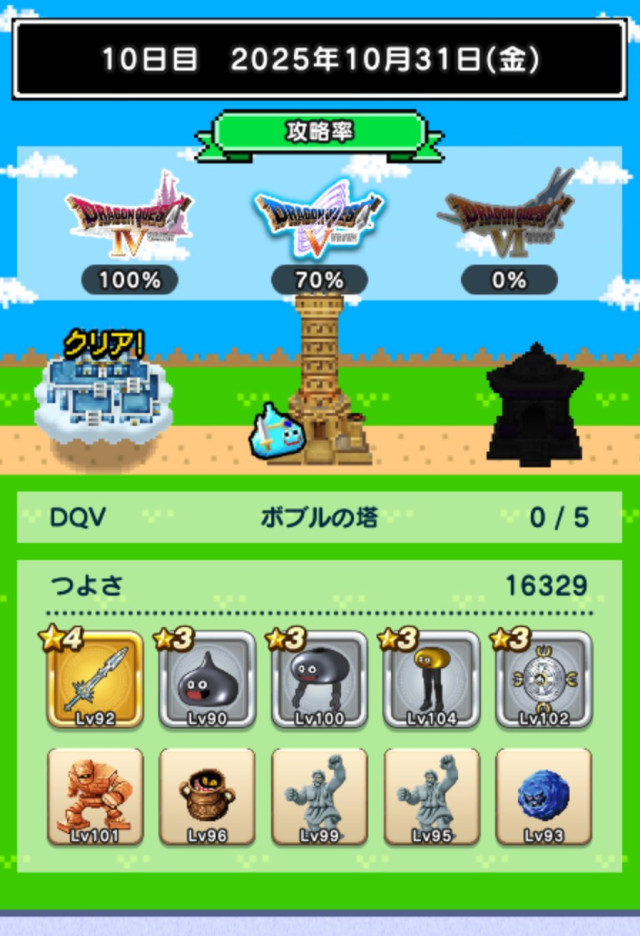
Task: Select the Lv100 monster tile
Action: pyautogui.click(x=319, y=680)
